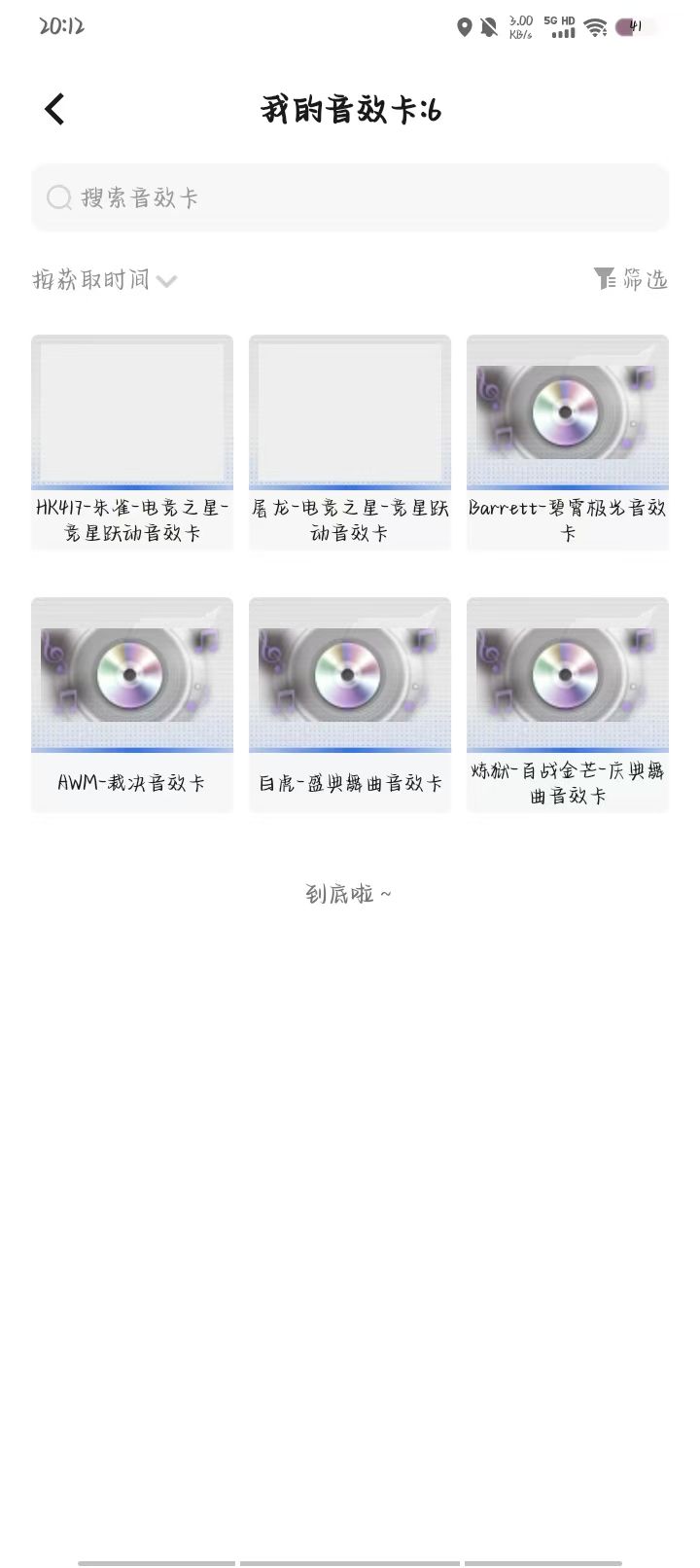Select the 屠龙-电竞之星 sound card

[x=350, y=443]
